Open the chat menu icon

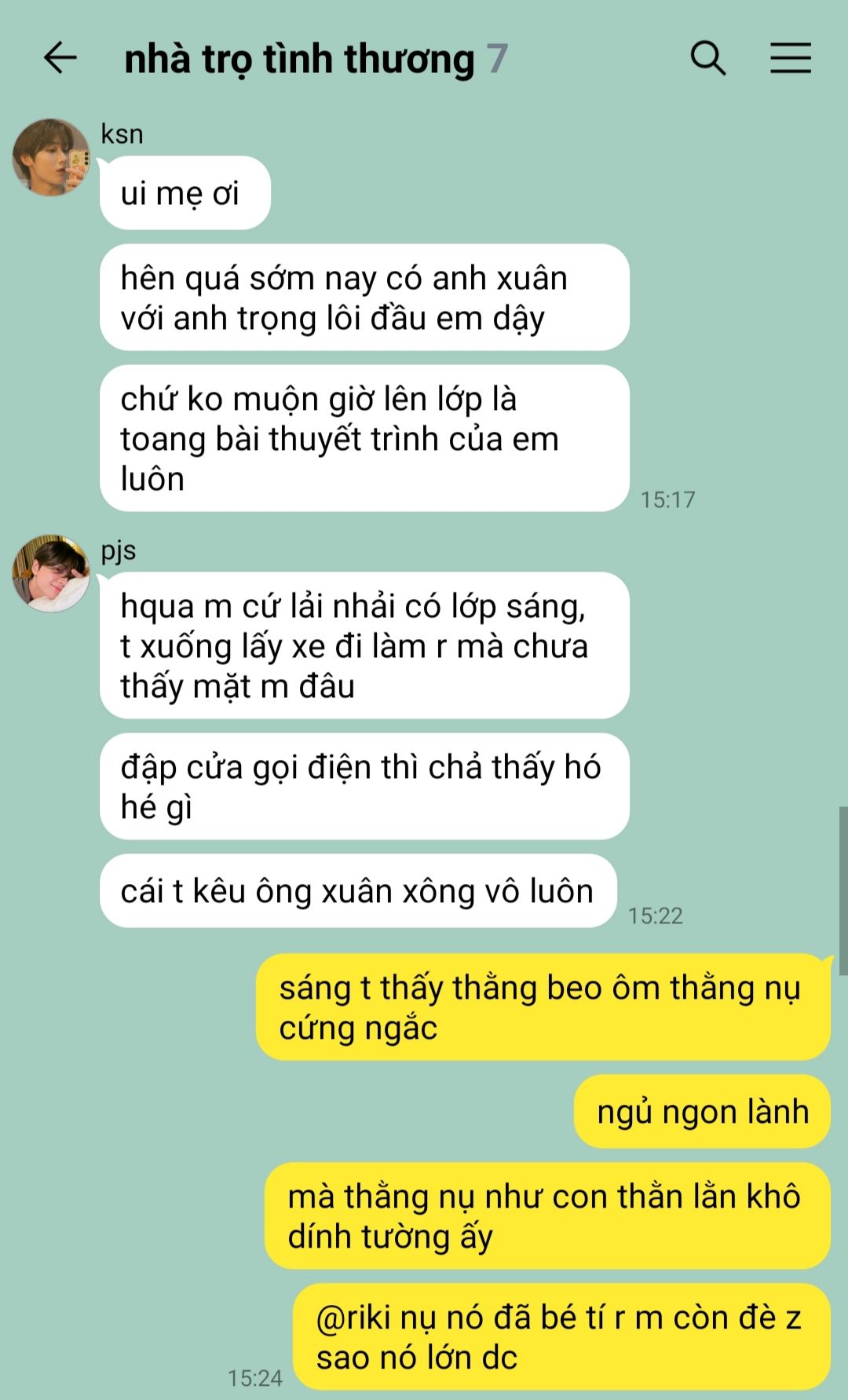point(790,58)
